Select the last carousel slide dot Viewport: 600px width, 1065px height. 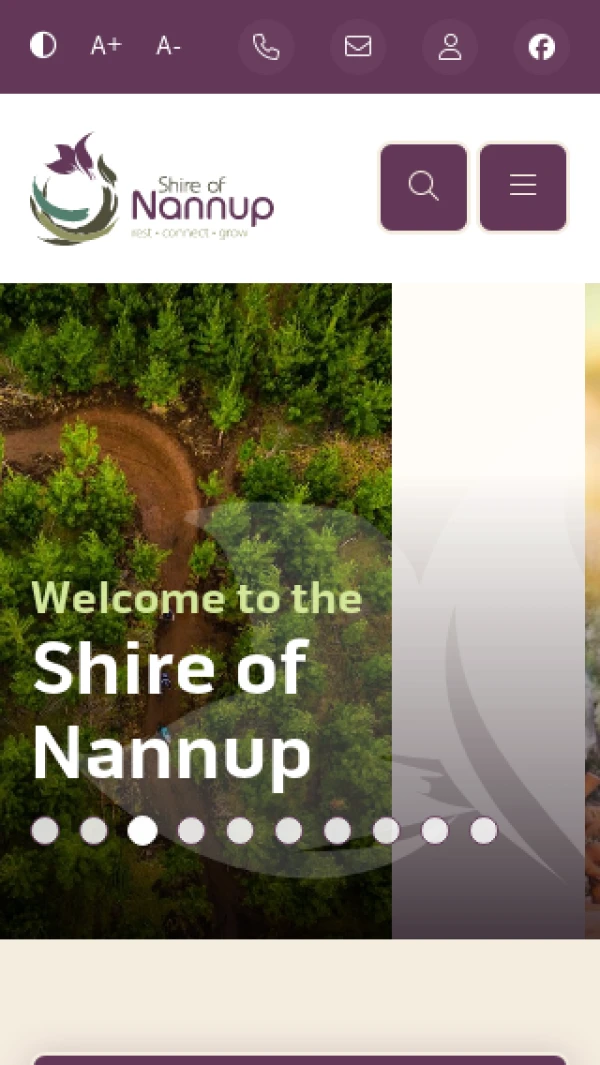(484, 831)
